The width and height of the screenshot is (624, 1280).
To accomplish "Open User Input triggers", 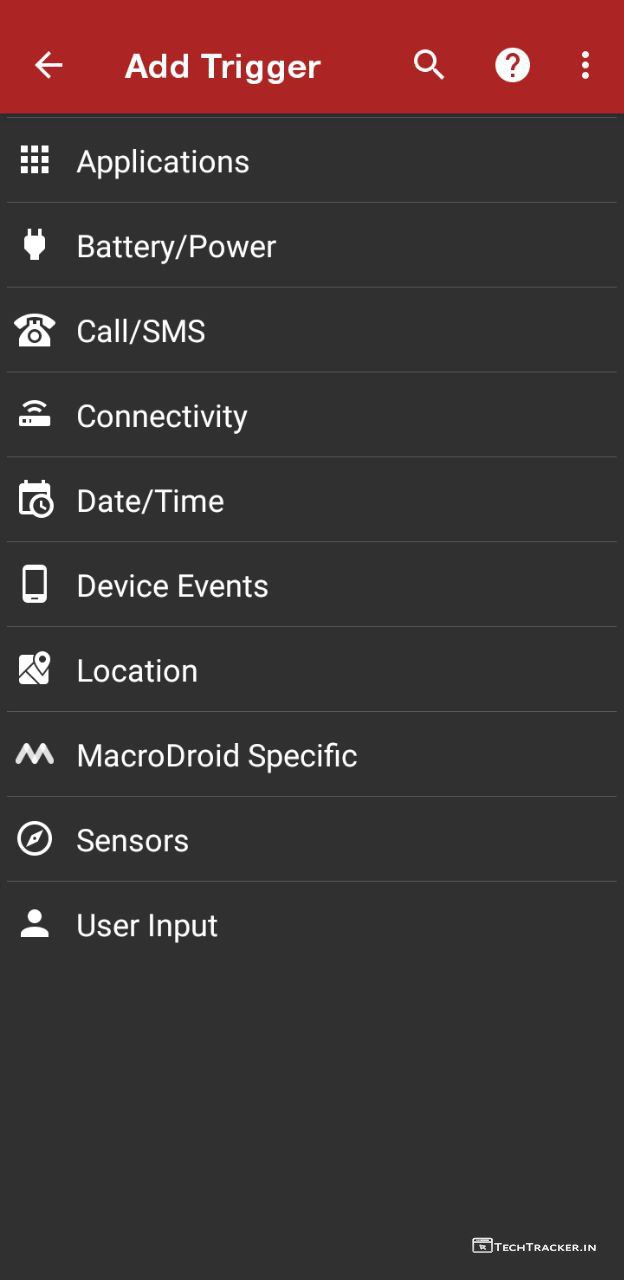I will [x=147, y=926].
